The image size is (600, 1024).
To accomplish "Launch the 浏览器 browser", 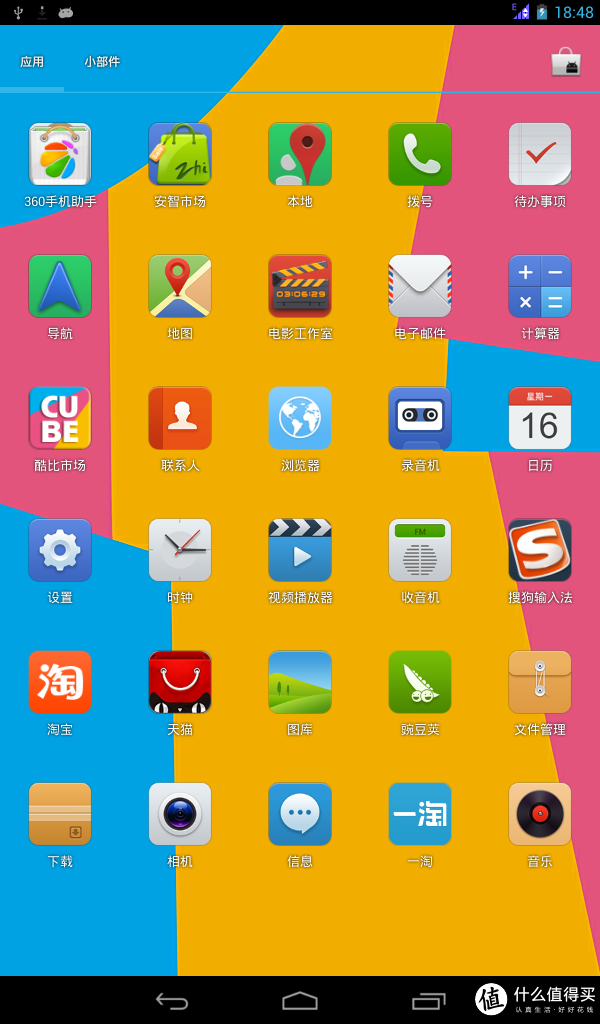I will click(300, 418).
